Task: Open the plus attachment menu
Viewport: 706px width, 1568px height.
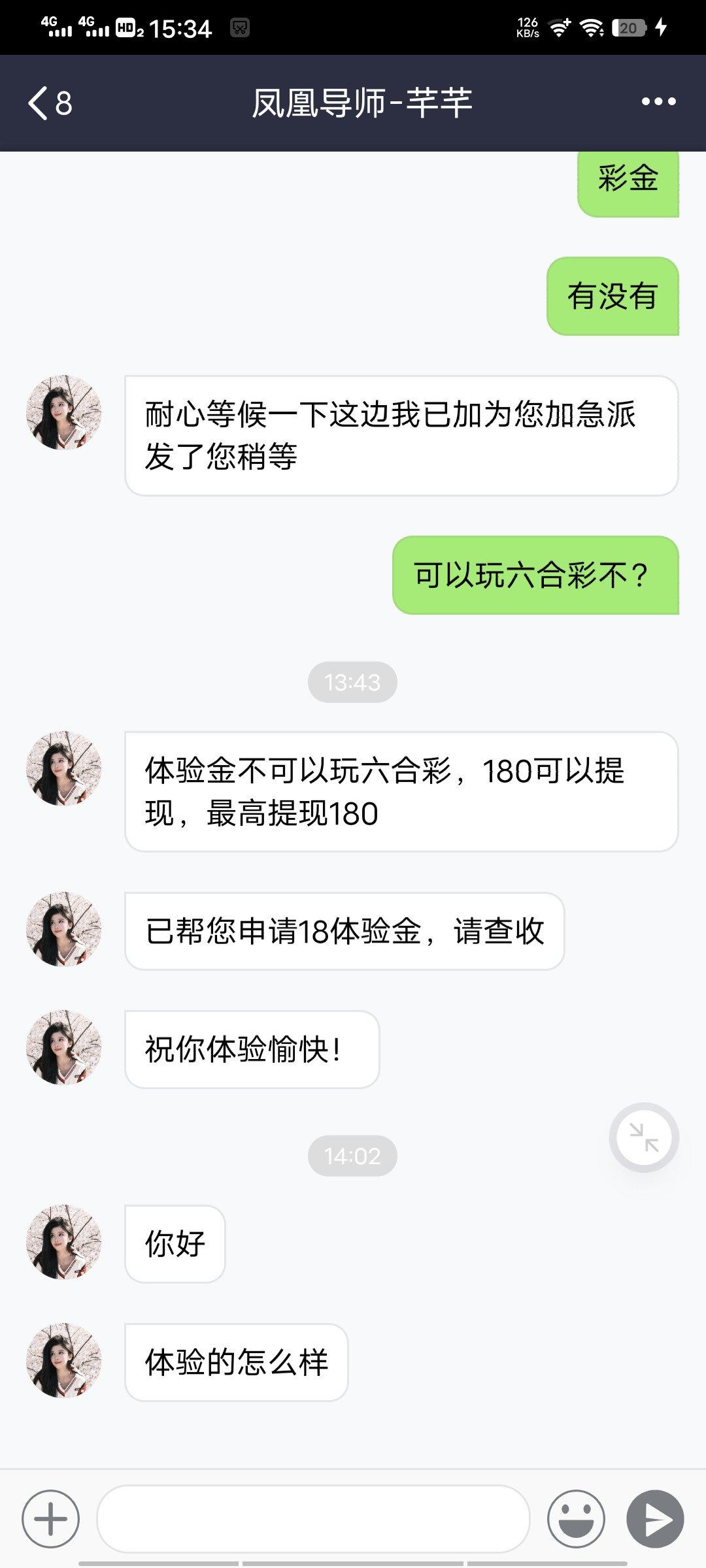Action: 50,1519
